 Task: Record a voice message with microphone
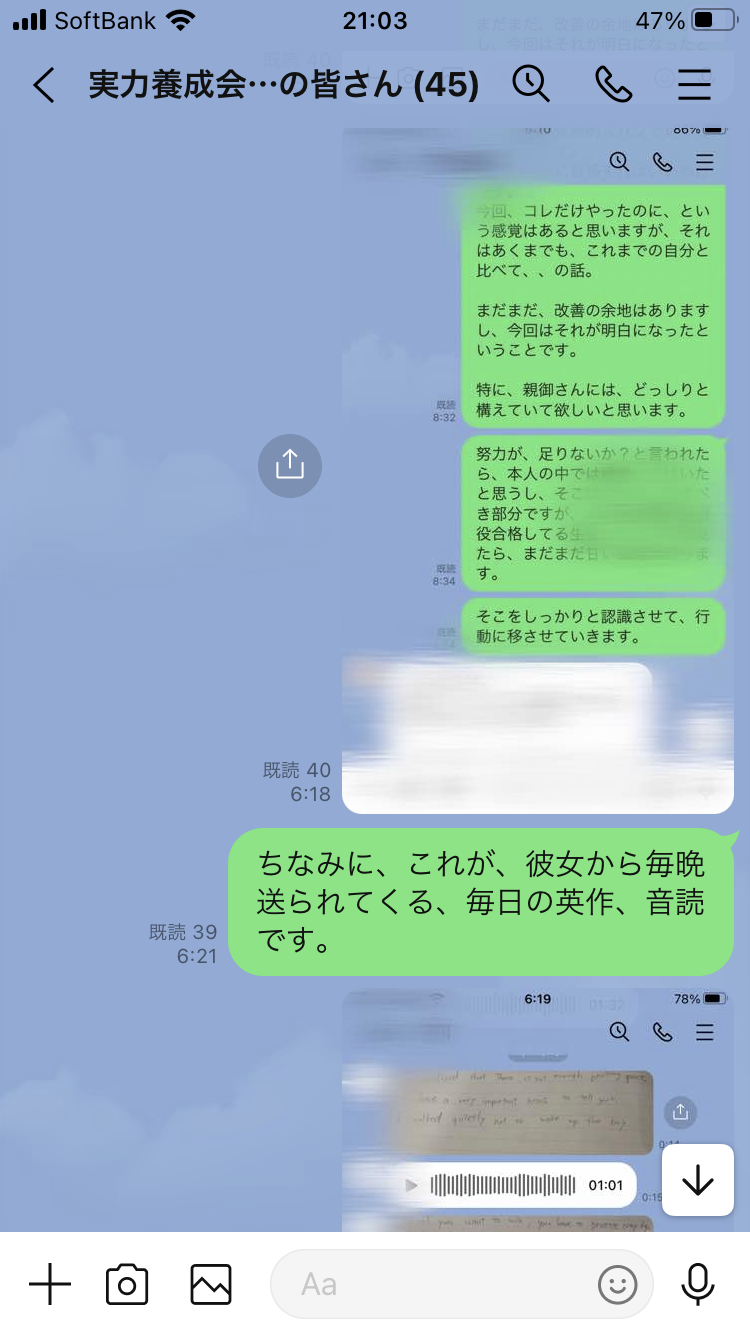[698, 1284]
